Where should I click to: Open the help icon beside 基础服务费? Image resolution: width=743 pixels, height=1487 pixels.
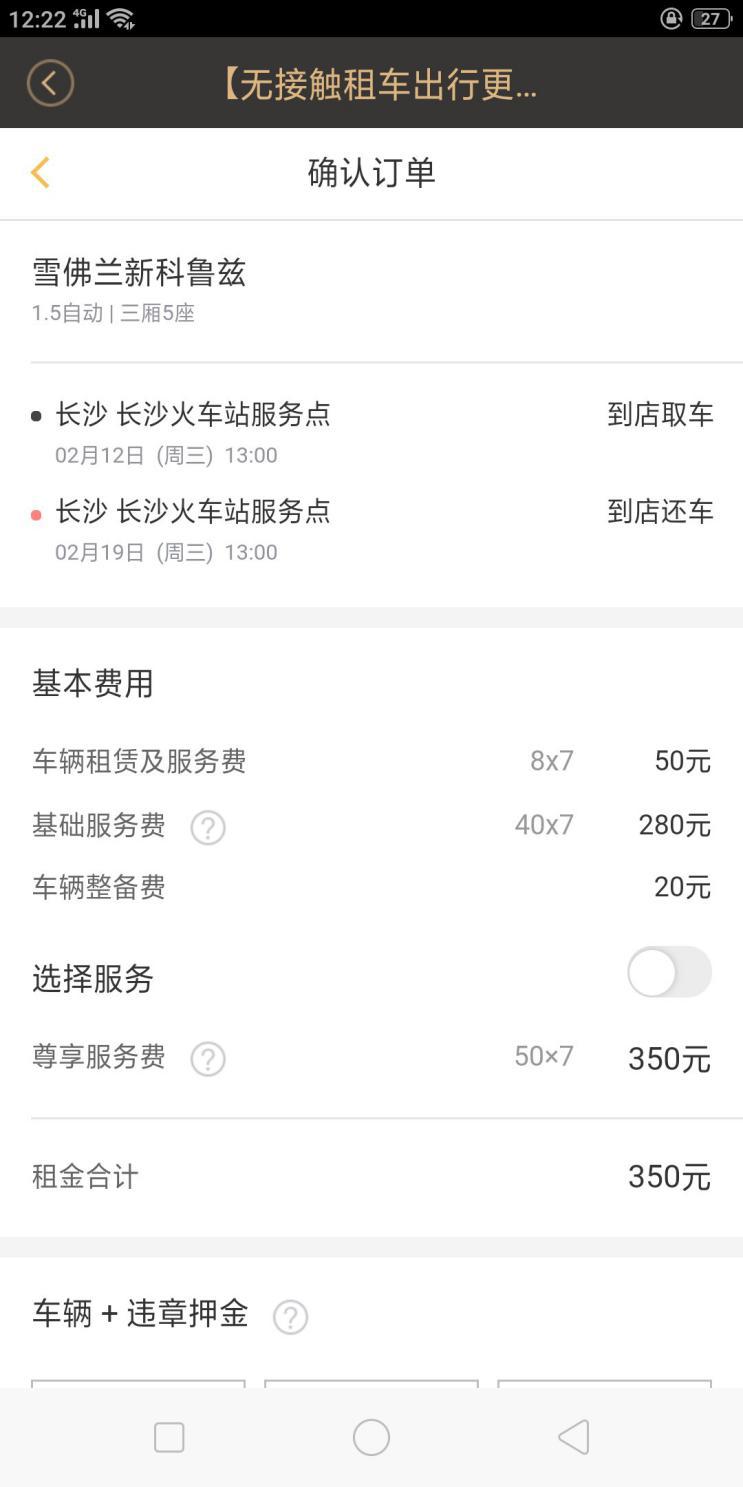[x=207, y=827]
